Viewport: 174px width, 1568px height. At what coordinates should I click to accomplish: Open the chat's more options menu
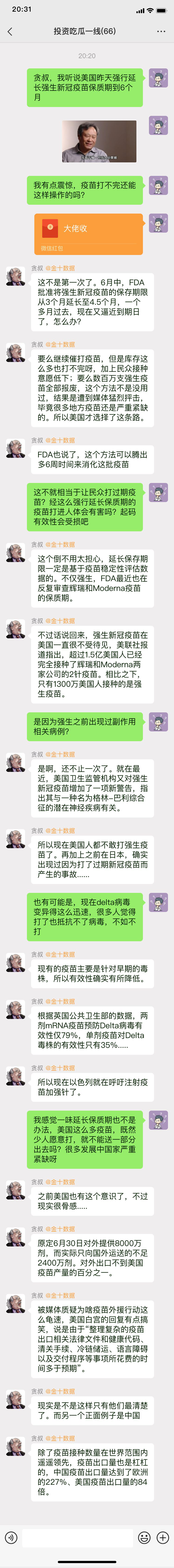tap(161, 31)
